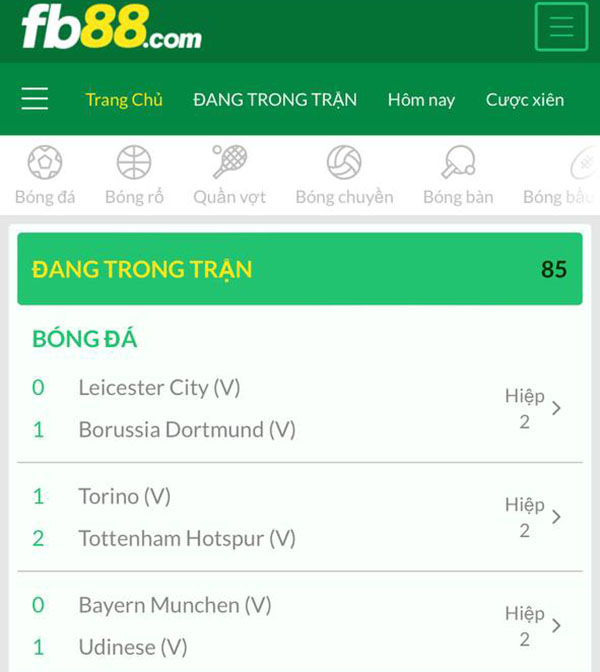The height and width of the screenshot is (672, 600).
Task: Open the ĐANG TRONG TRẬN 85 banner
Action: (299, 269)
